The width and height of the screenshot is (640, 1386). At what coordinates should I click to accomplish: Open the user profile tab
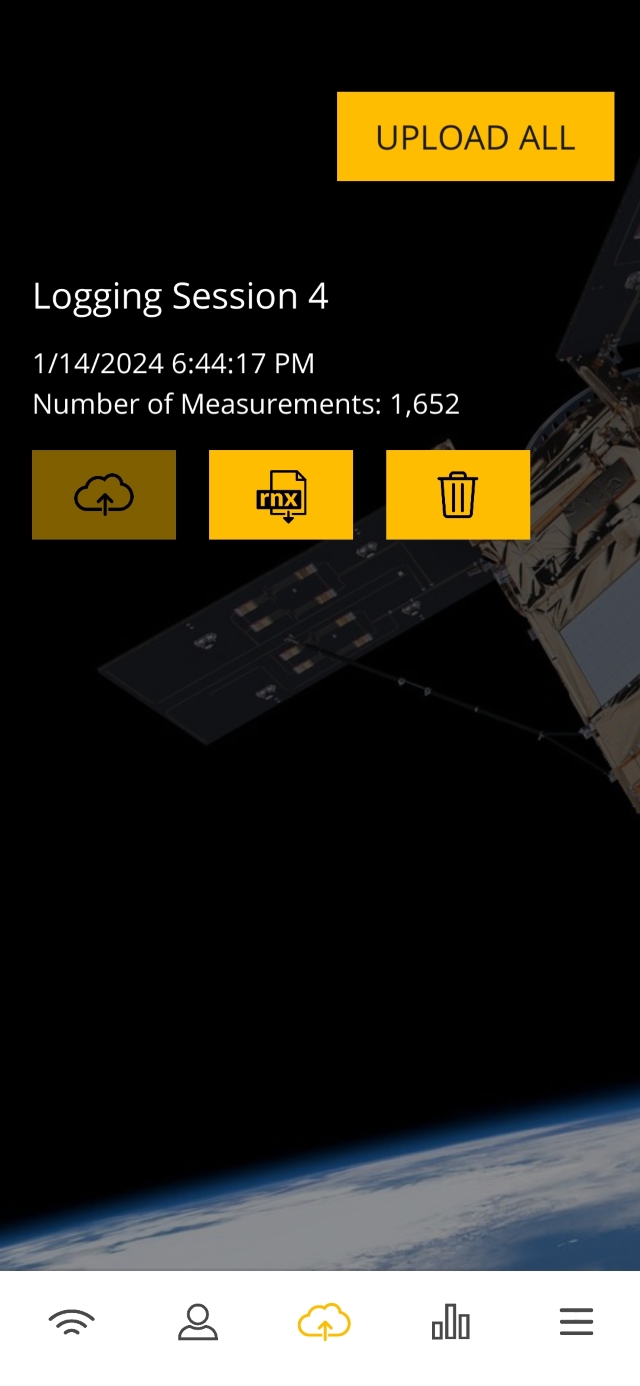point(198,1322)
